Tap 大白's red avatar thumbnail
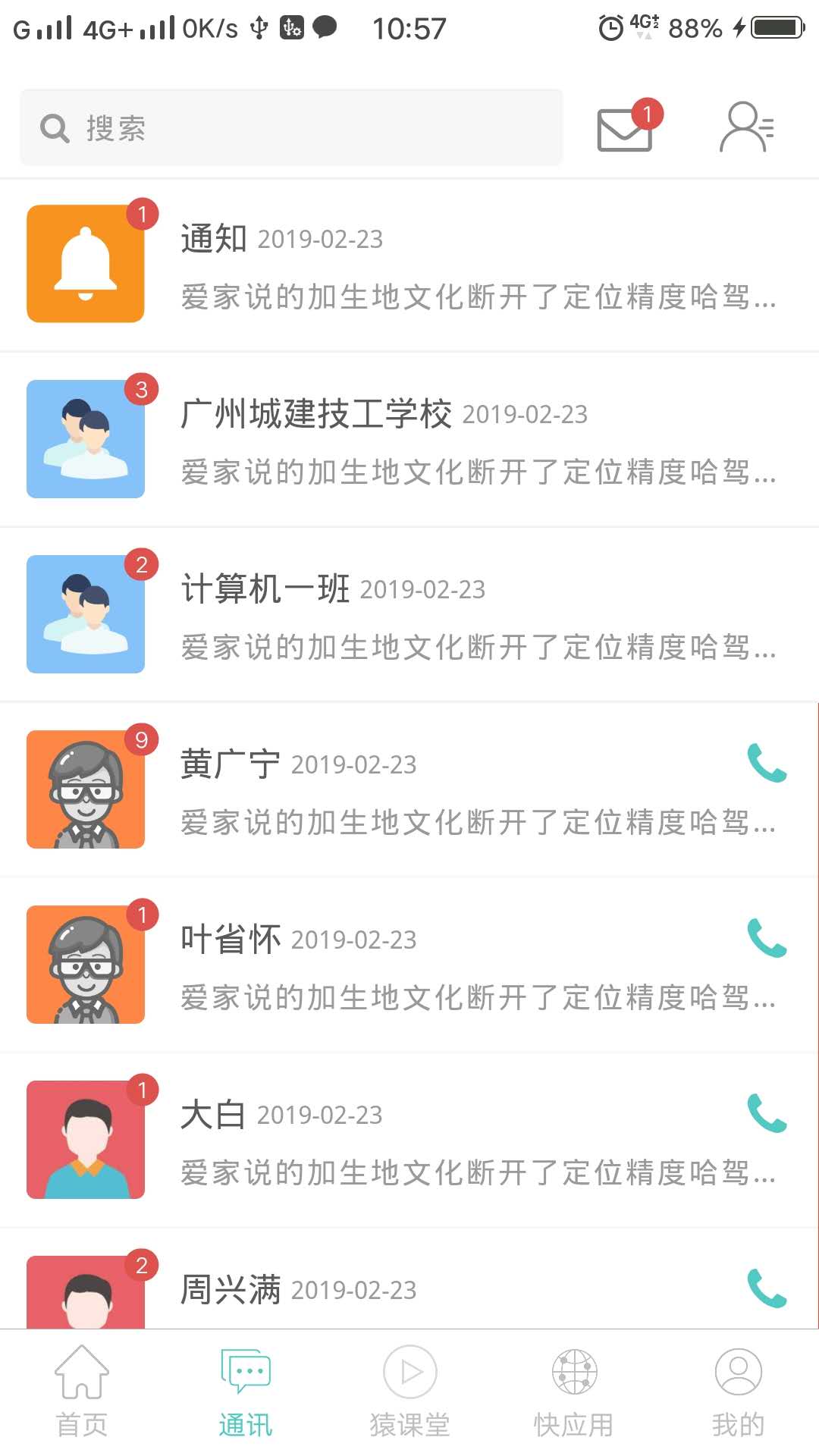819x1456 pixels. tap(85, 1139)
